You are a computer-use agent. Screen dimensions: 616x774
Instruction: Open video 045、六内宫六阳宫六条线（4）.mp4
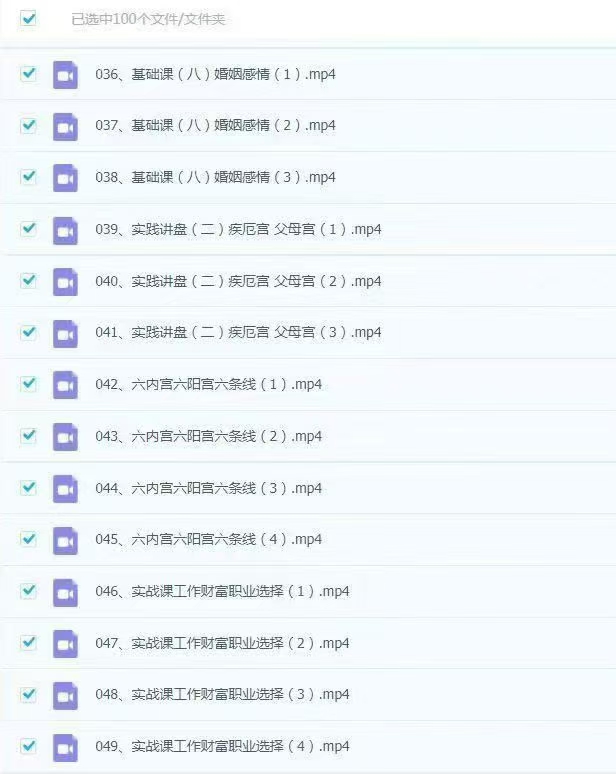(x=208, y=539)
